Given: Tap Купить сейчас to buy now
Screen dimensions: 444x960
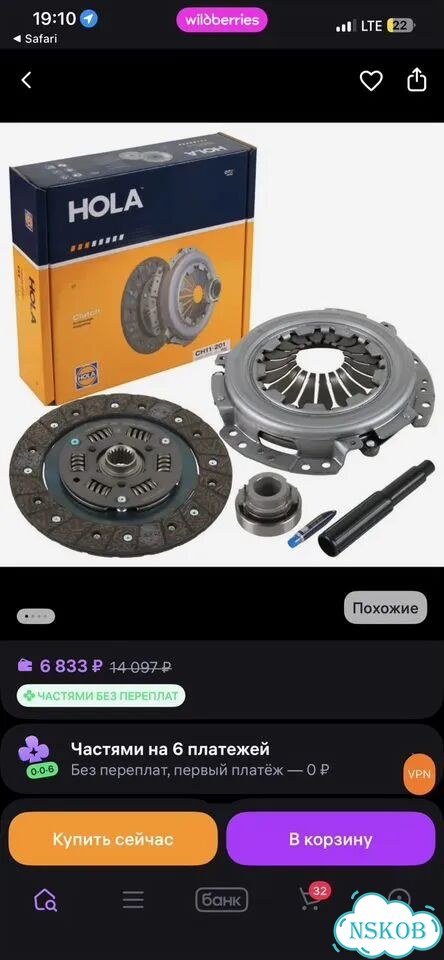Looking at the screenshot, I should [x=113, y=839].
